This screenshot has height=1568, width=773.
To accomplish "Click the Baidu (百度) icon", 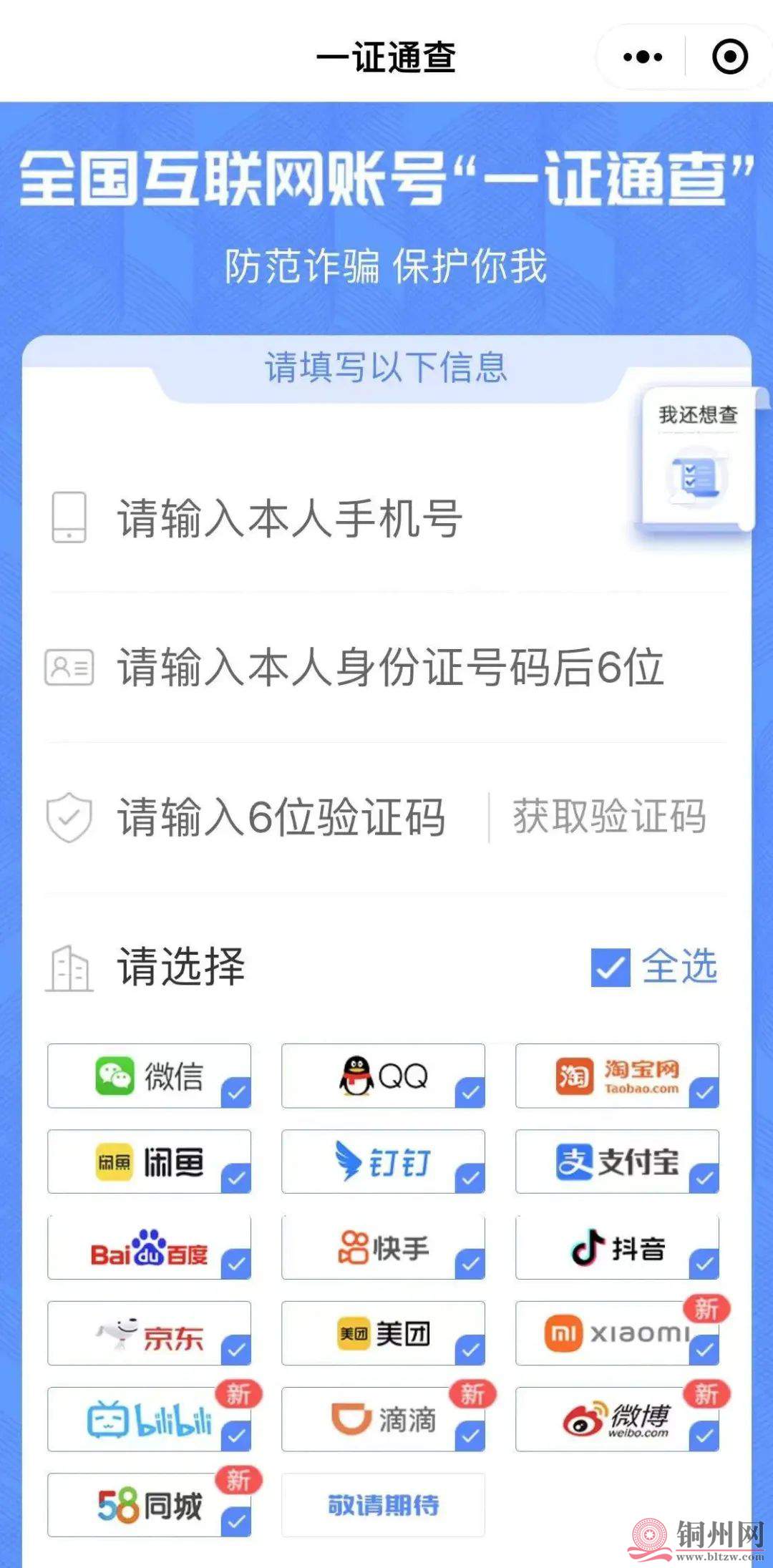I will coord(148,1247).
